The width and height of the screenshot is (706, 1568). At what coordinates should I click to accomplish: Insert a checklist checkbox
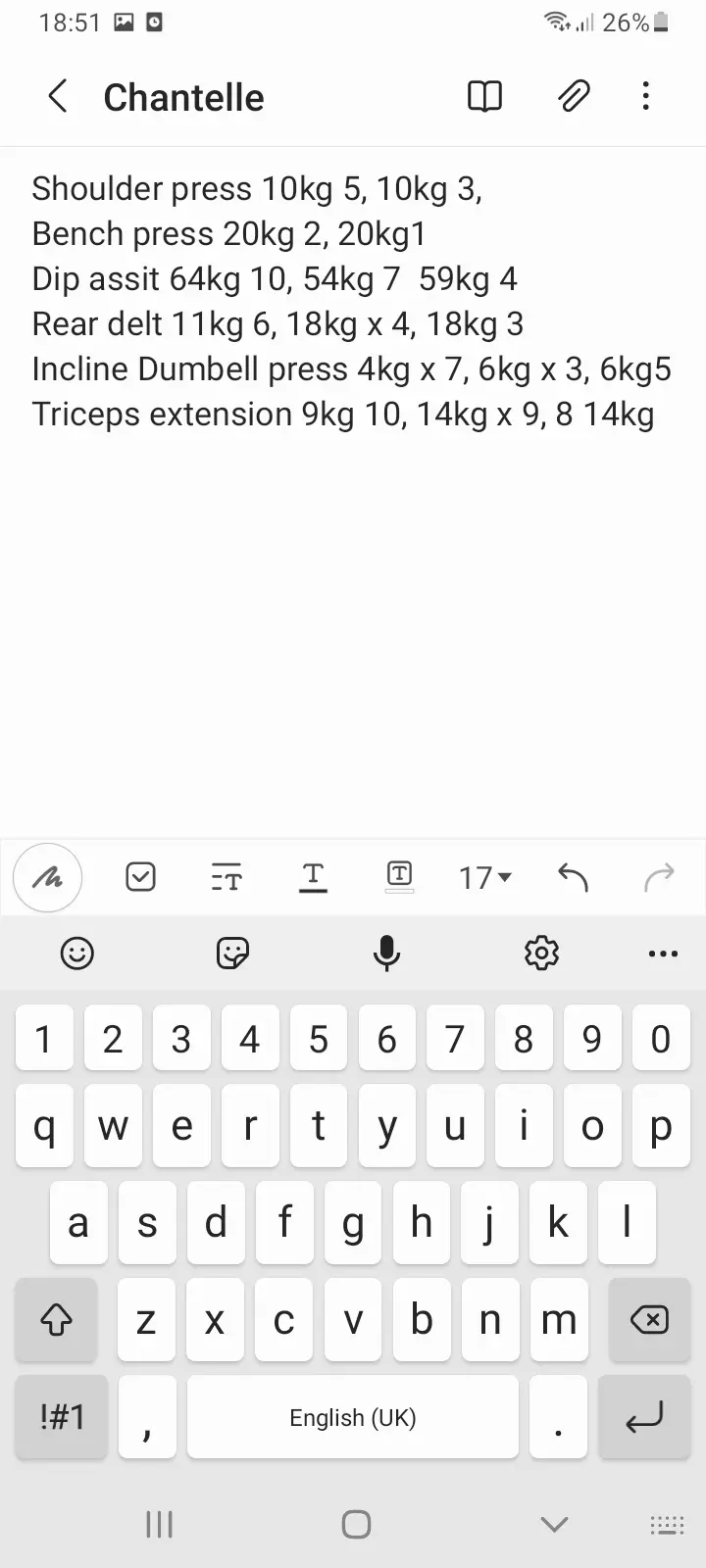[140, 877]
